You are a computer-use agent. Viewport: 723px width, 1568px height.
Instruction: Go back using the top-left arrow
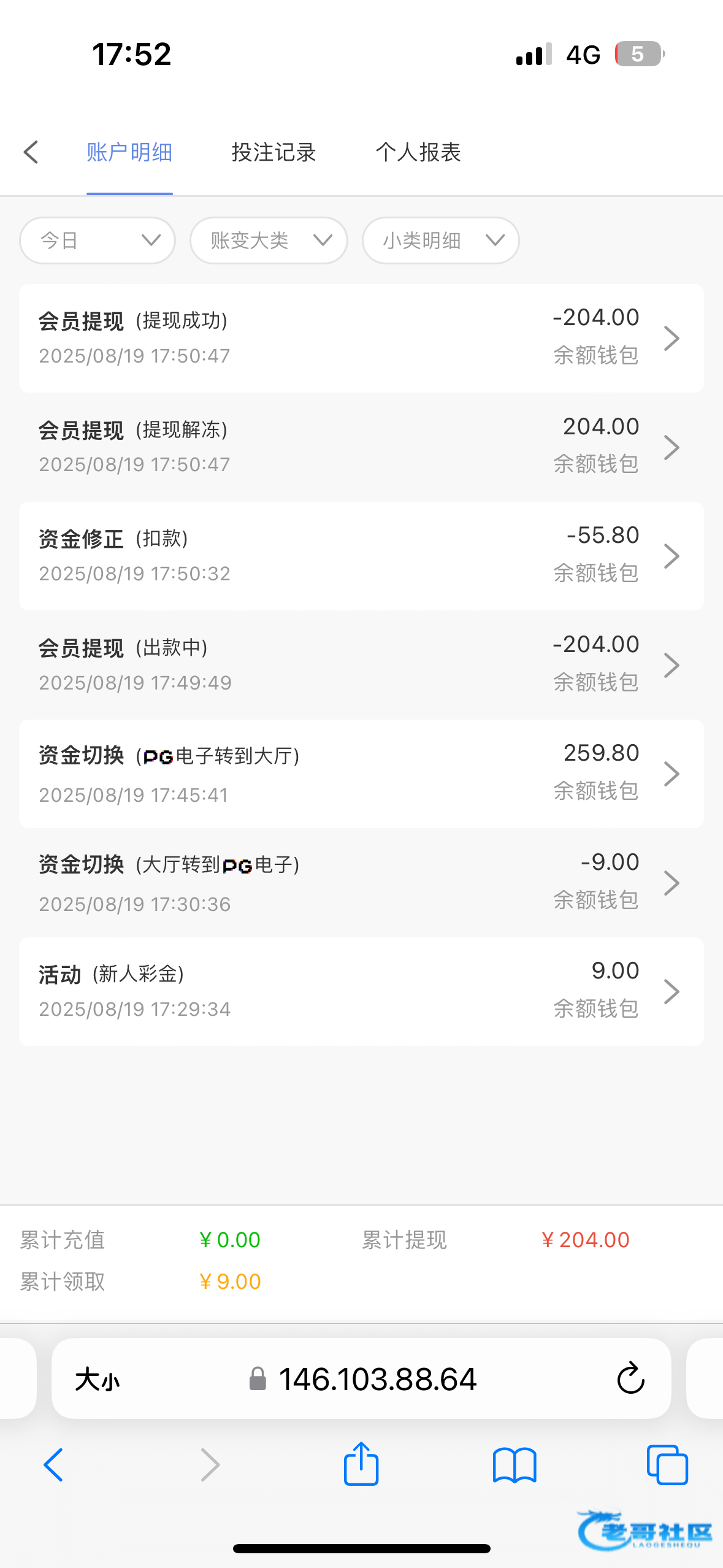(31, 152)
